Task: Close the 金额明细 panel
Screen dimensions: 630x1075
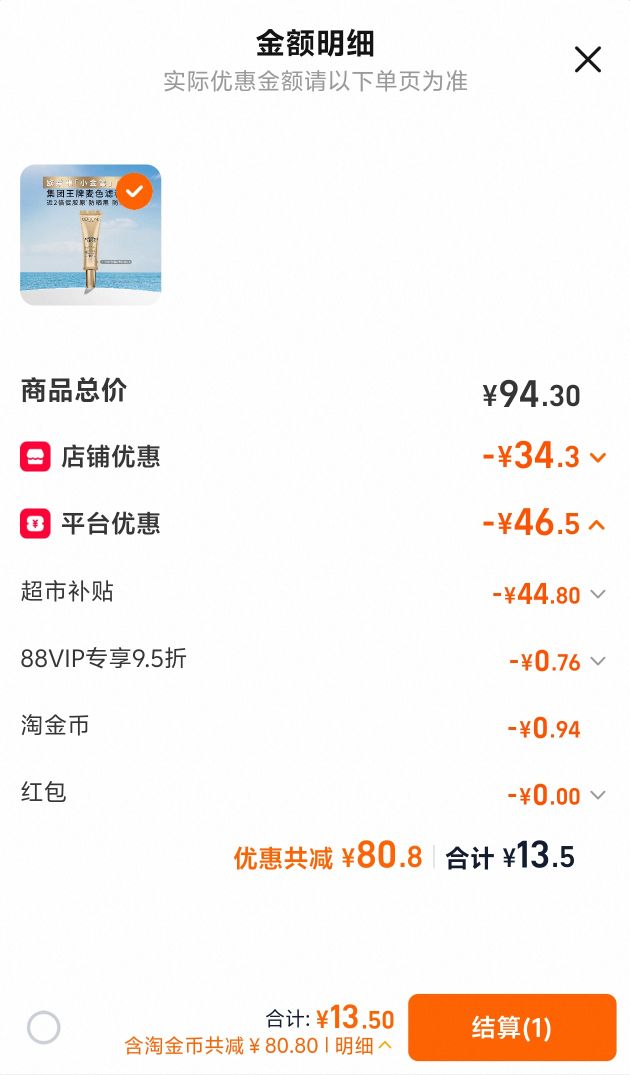Action: [x=587, y=60]
